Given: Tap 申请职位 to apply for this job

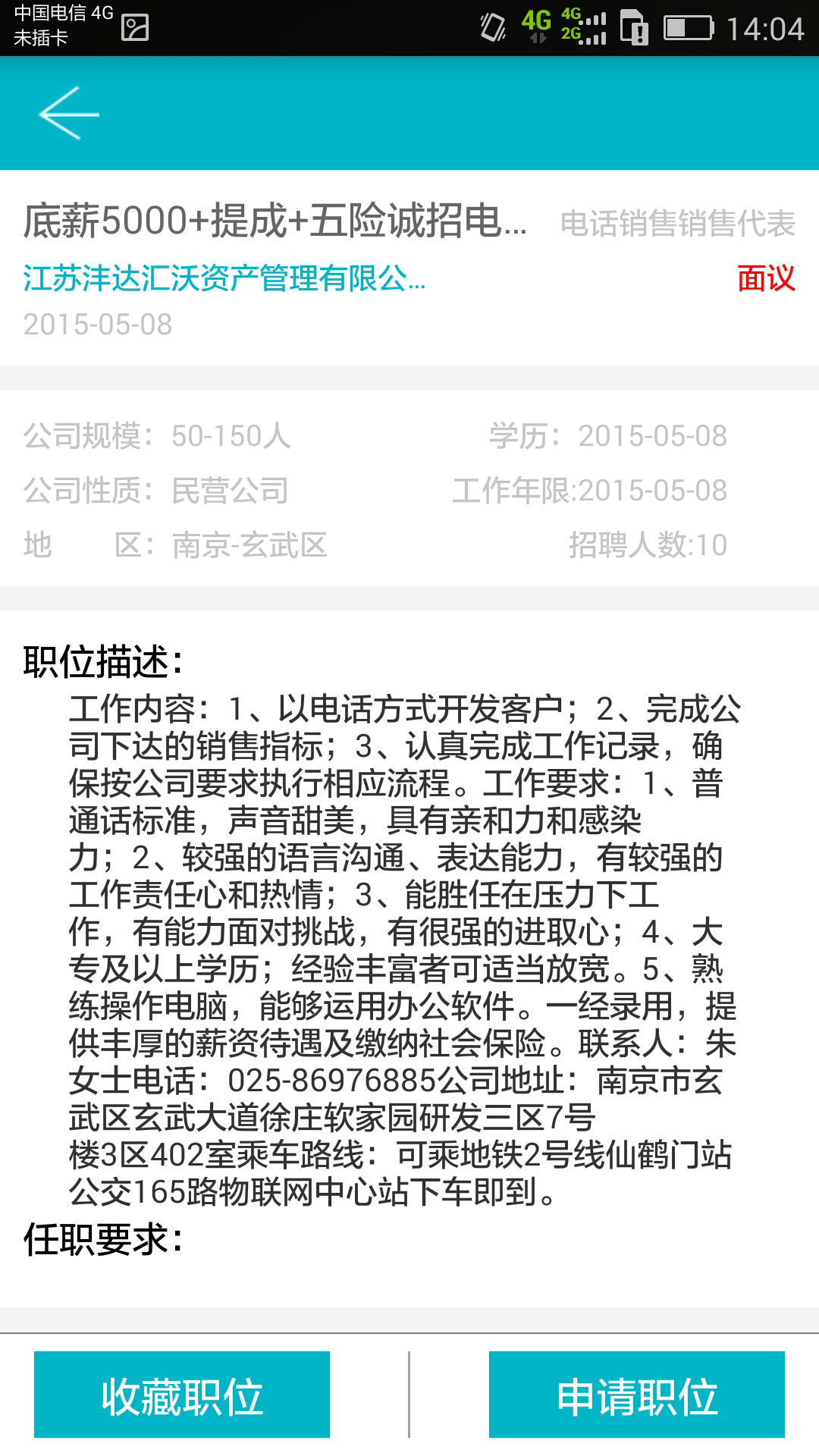Looking at the screenshot, I should pos(637,1395).
